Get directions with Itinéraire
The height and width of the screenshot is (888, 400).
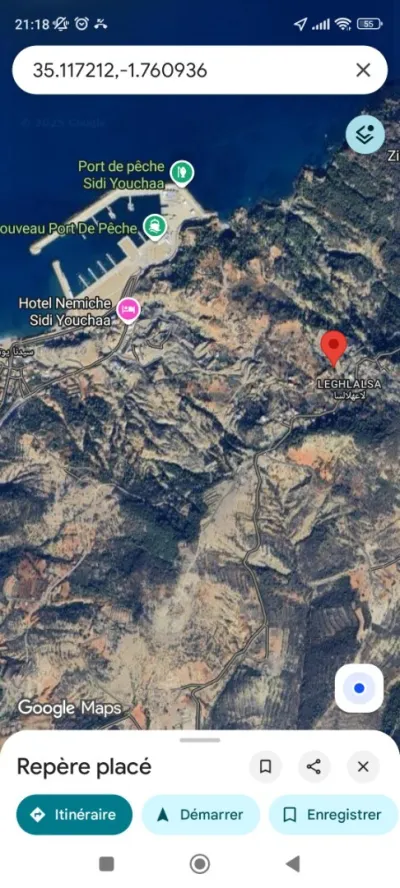[74, 814]
